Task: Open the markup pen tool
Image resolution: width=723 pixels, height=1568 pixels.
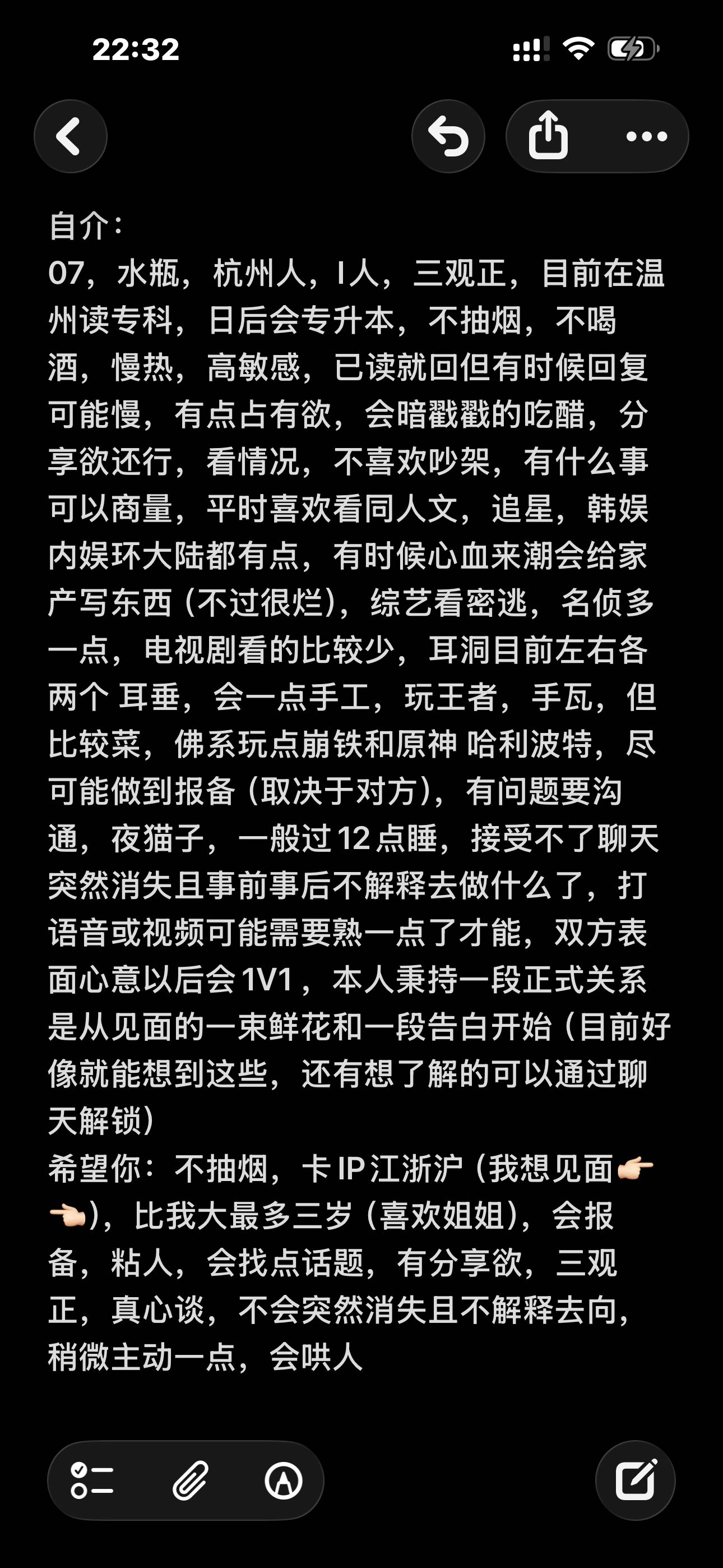Action: point(284,1481)
